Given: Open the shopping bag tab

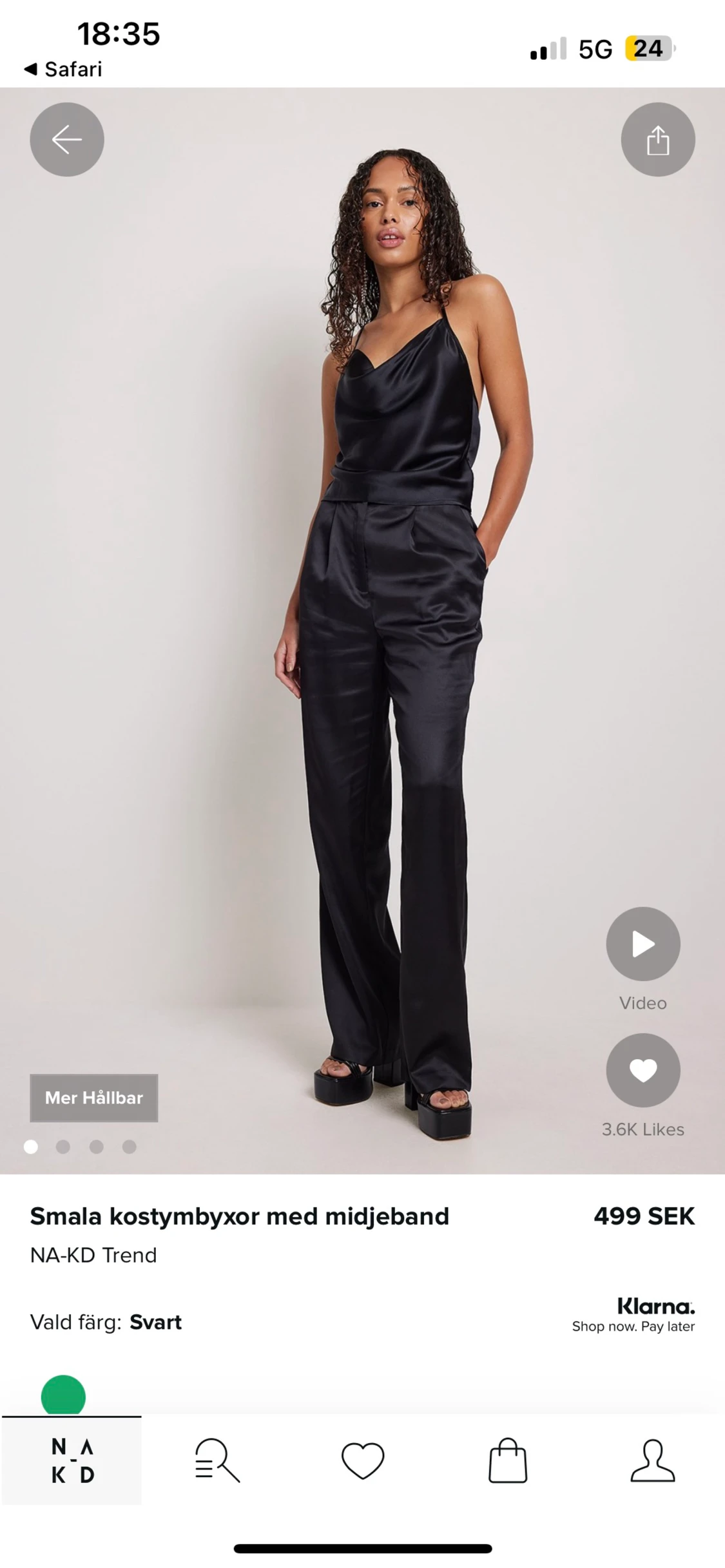Looking at the screenshot, I should 508,1460.
